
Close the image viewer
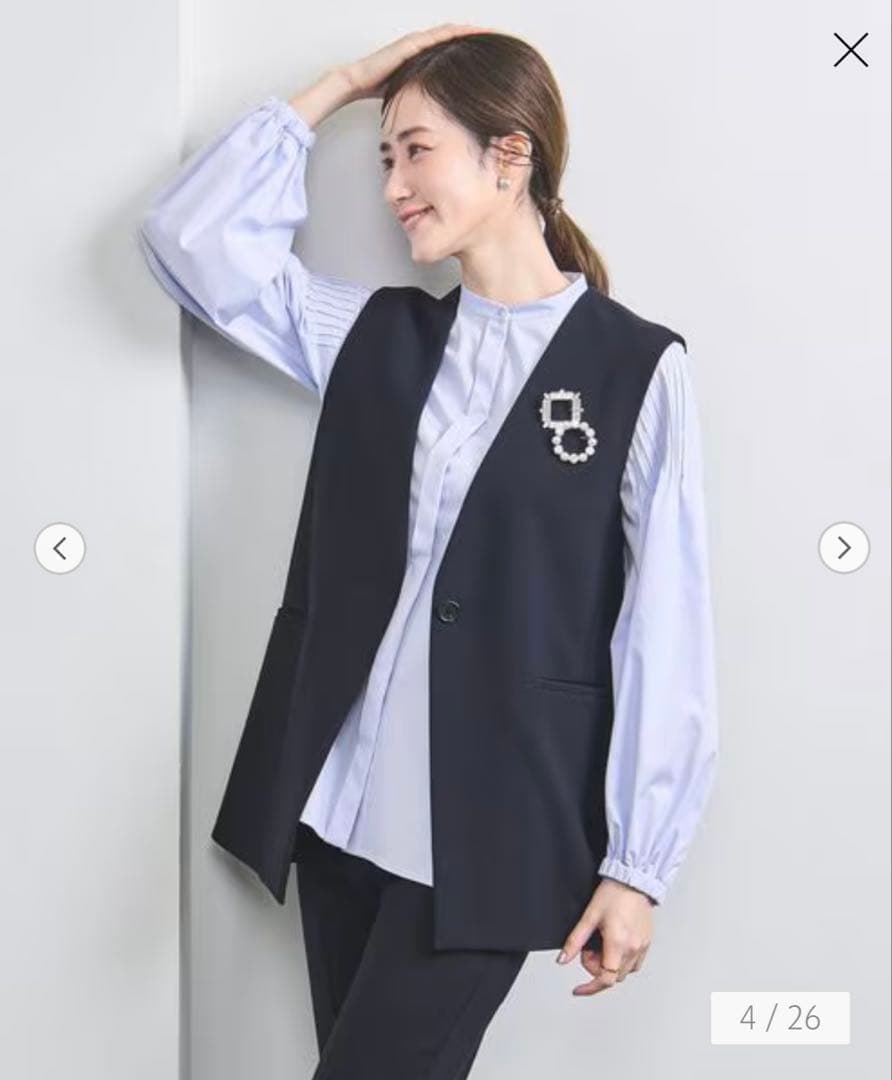(x=850, y=49)
